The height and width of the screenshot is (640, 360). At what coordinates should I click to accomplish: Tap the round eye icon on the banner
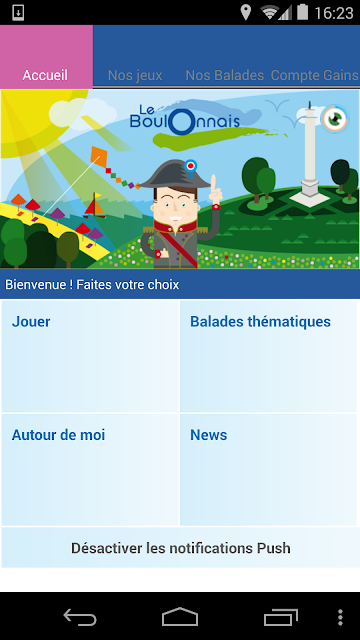coord(335,119)
